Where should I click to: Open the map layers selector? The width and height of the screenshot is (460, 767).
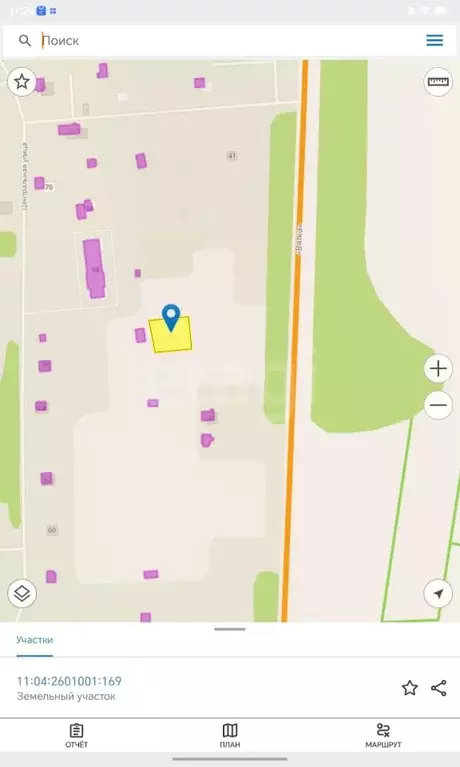click(x=22, y=593)
